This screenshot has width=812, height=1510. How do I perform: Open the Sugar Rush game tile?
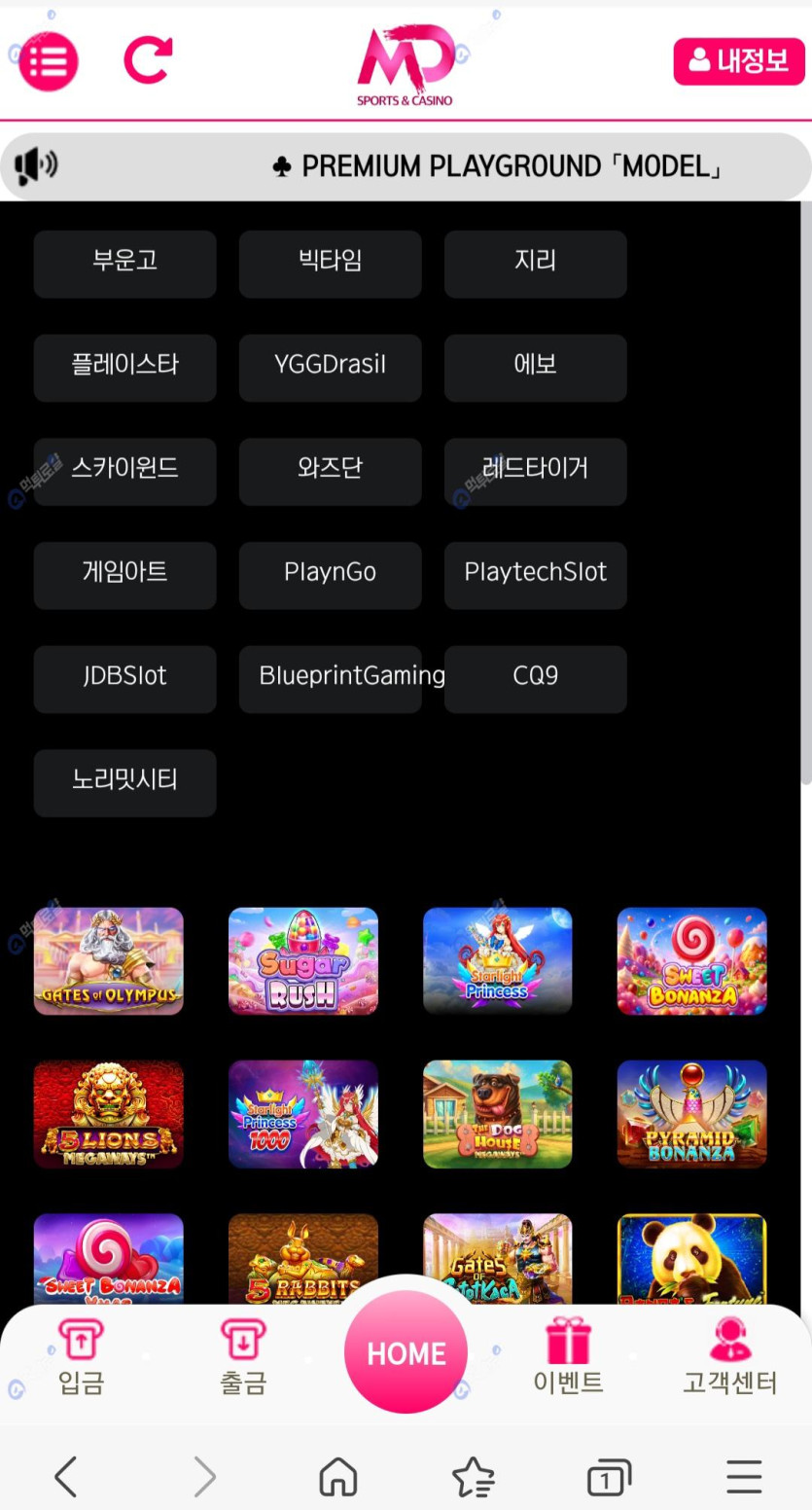[x=303, y=960]
